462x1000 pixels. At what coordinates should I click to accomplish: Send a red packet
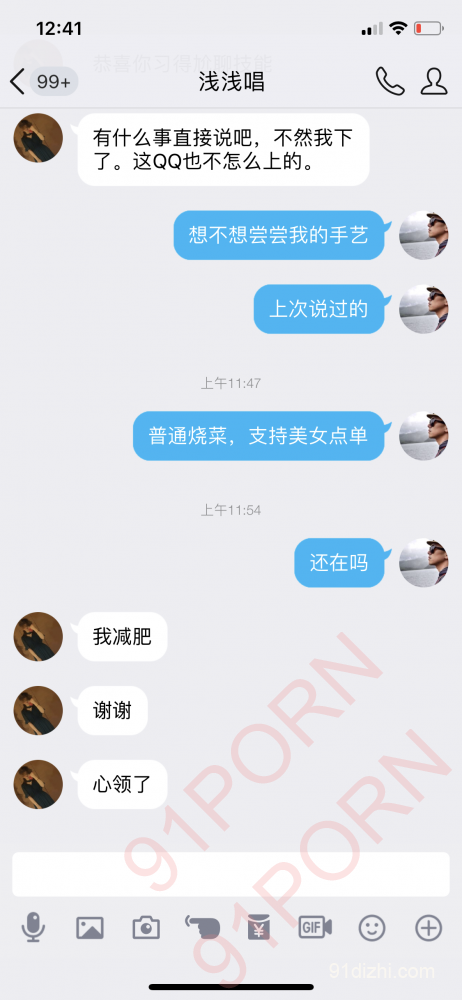258,927
